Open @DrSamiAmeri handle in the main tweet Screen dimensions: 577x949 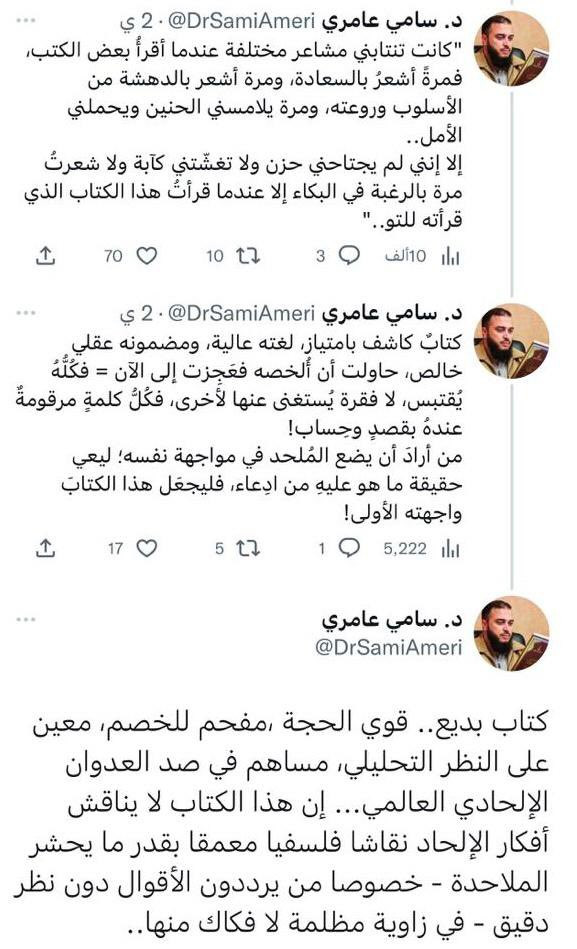388,647
